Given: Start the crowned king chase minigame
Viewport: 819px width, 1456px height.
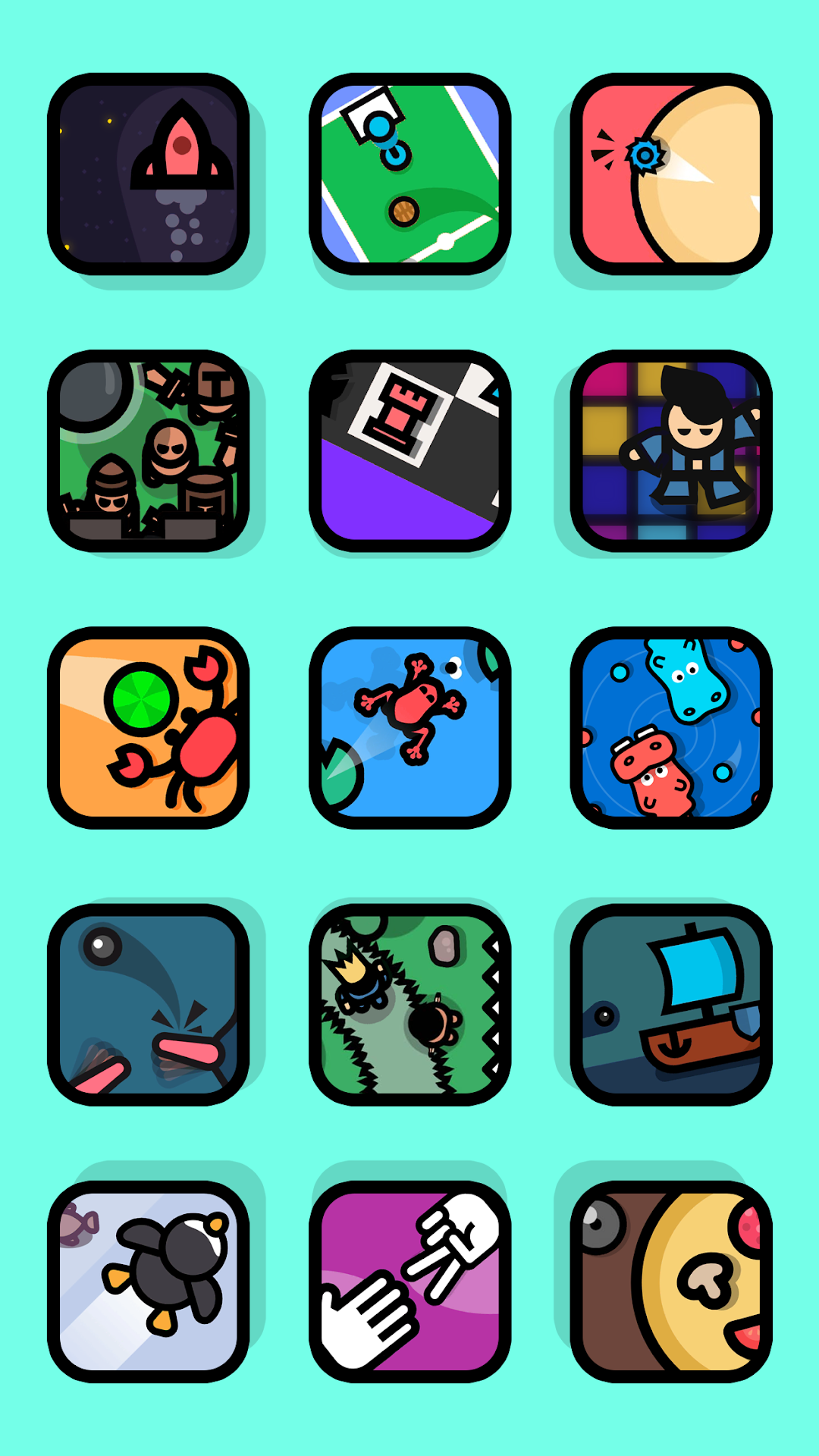Looking at the screenshot, I should point(409,1004).
